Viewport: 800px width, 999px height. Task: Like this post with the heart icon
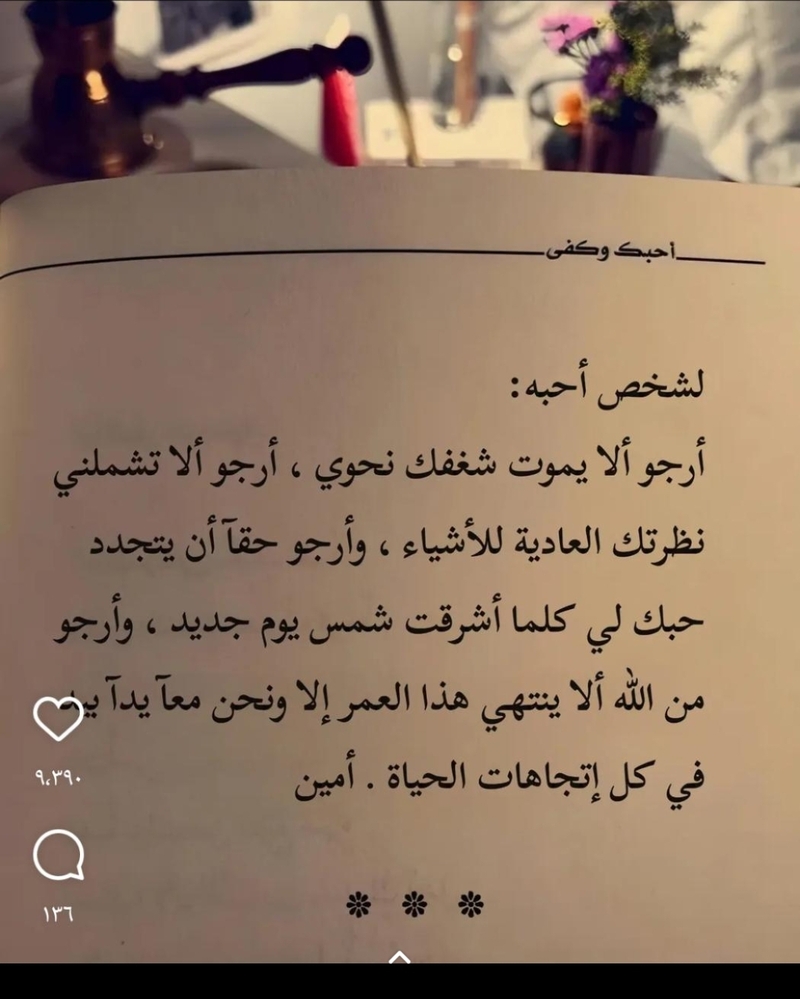click(58, 719)
